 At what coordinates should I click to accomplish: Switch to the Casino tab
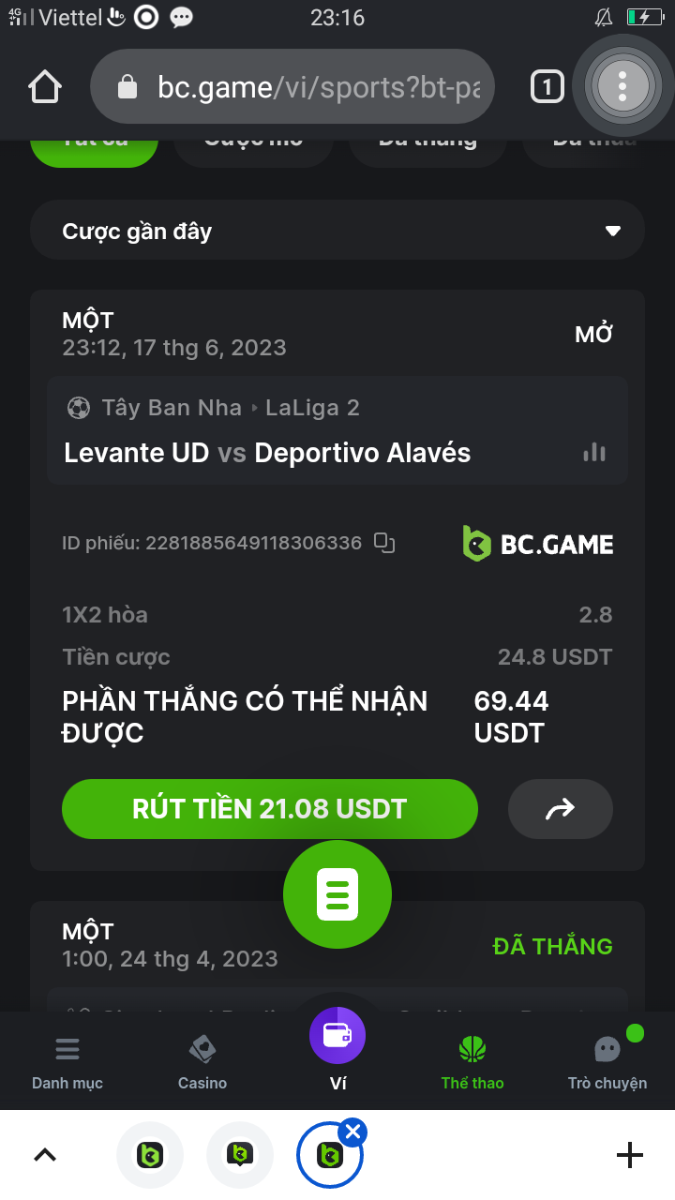coord(202,1062)
